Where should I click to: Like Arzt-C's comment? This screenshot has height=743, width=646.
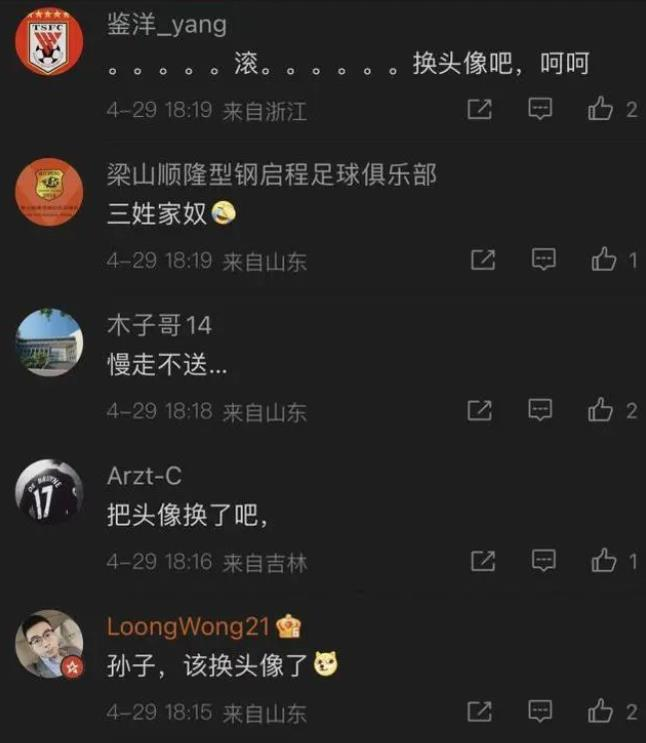tap(603, 561)
